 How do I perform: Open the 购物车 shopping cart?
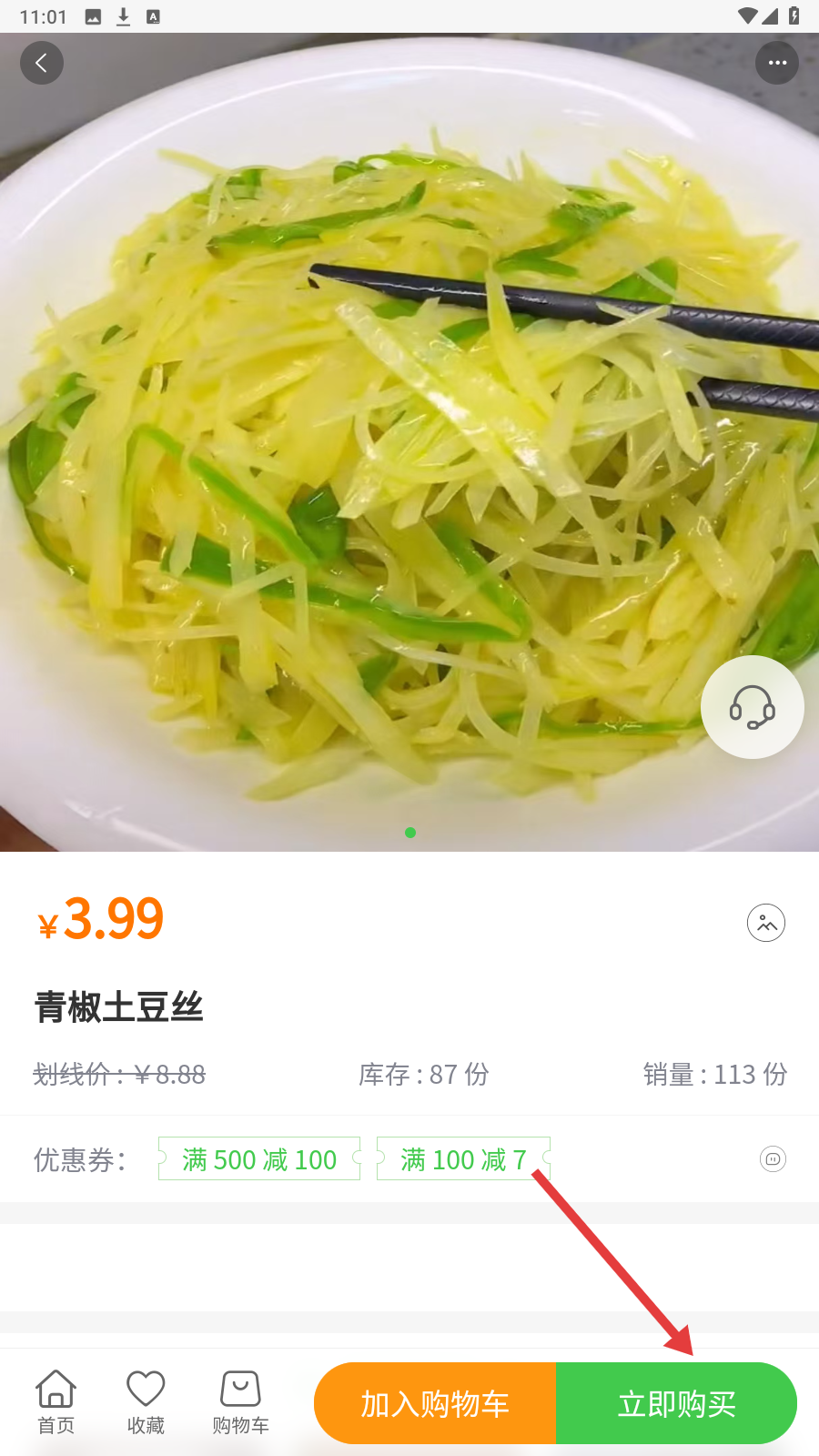click(240, 1402)
